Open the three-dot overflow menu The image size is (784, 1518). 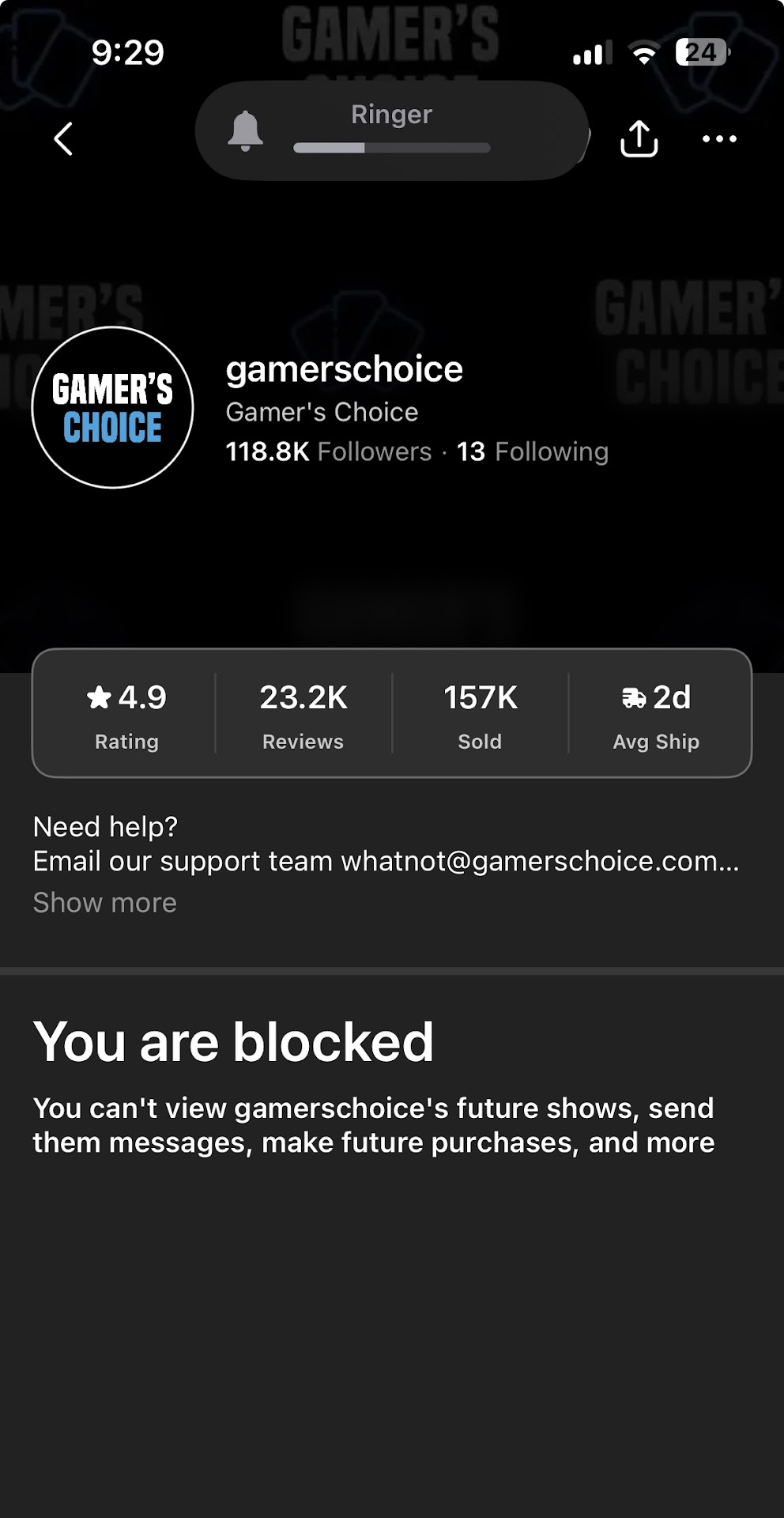pyautogui.click(x=719, y=139)
